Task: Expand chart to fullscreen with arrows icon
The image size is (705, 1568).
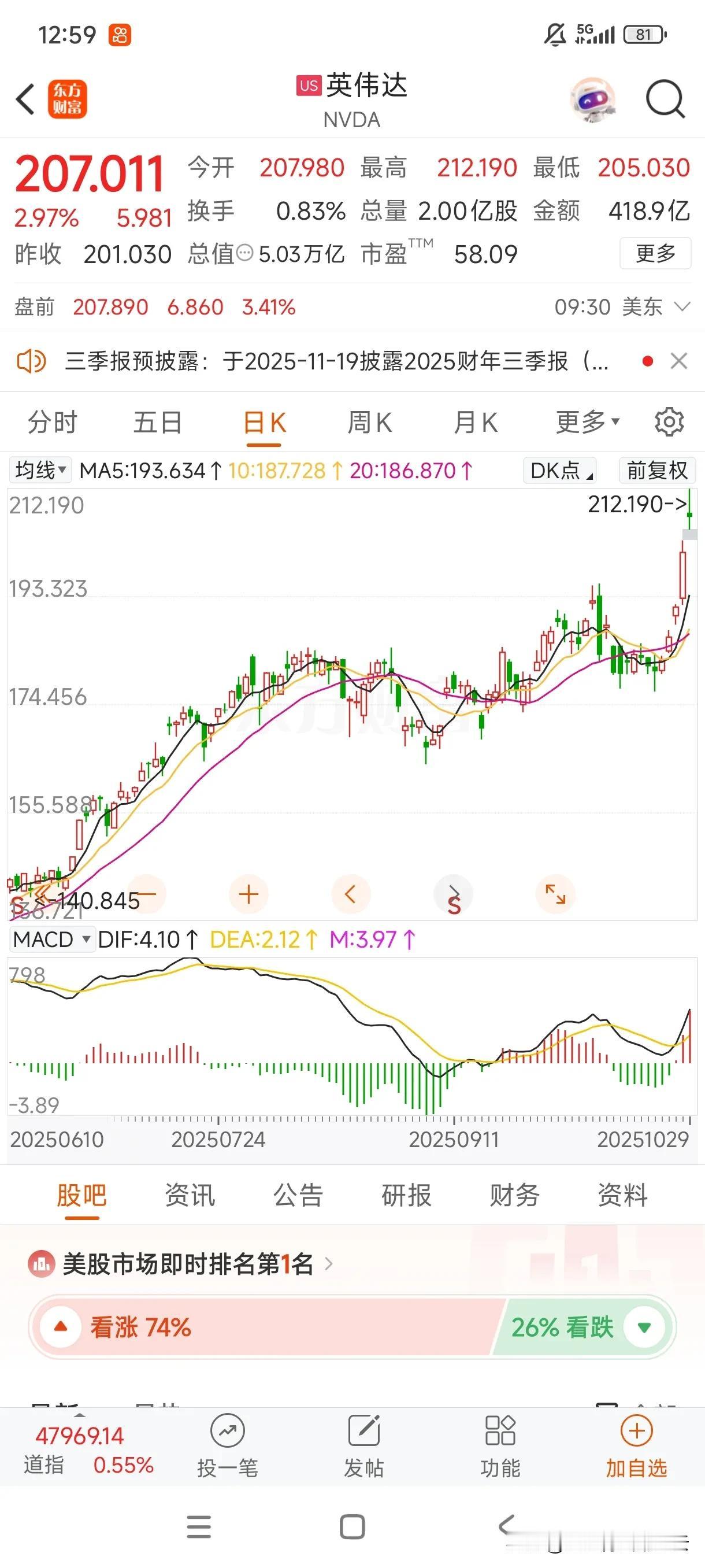Action: (x=555, y=894)
